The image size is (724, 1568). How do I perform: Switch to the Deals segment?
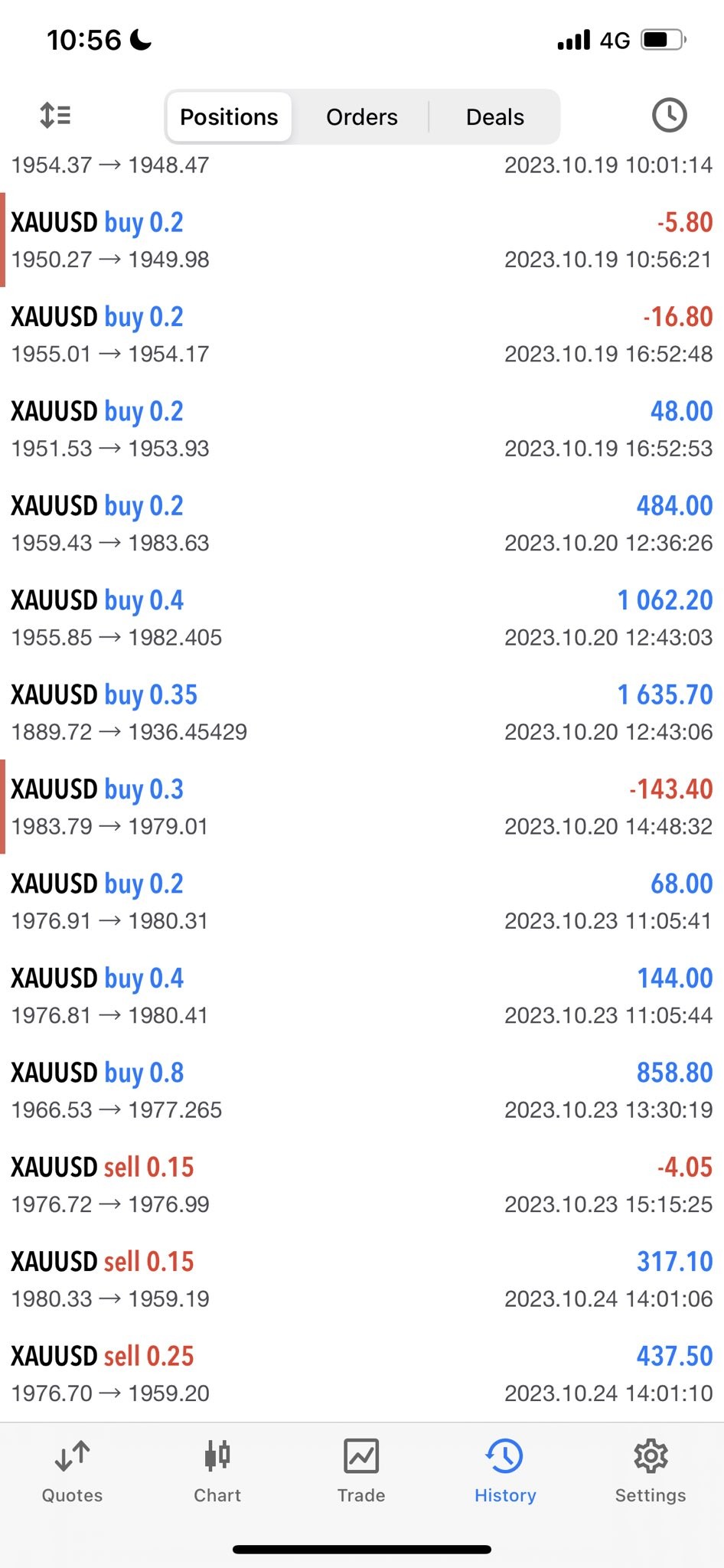coord(495,117)
